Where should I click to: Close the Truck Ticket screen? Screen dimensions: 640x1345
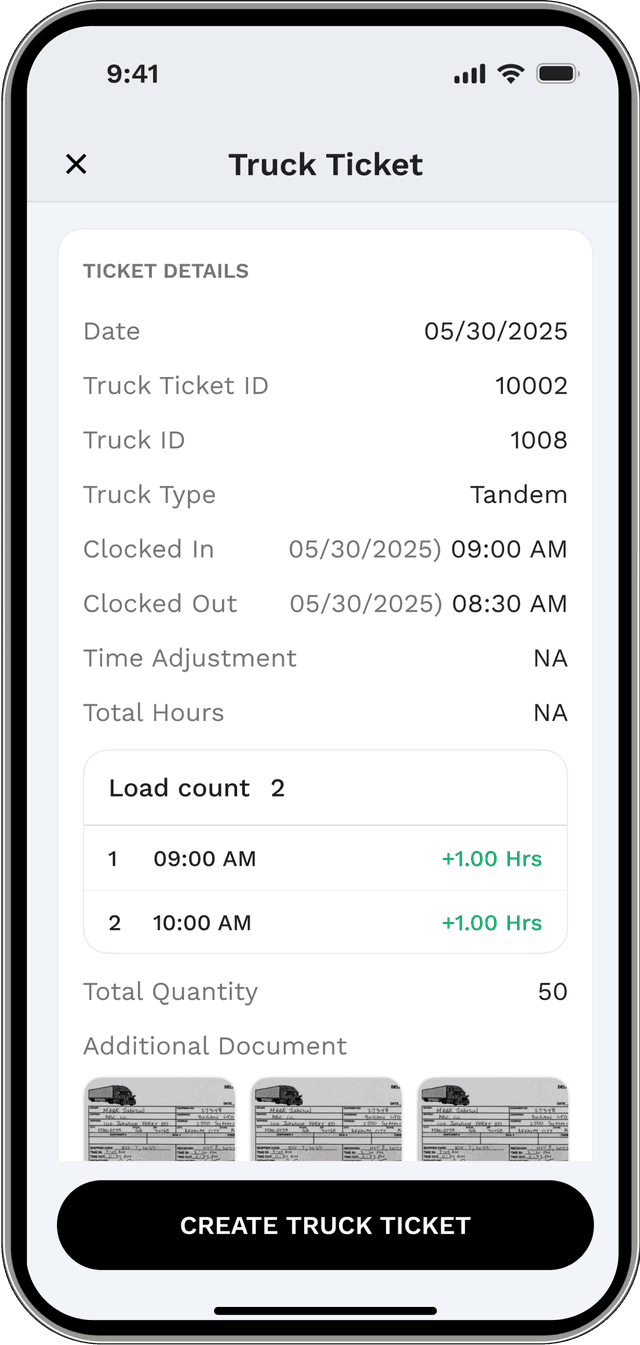coord(76,165)
